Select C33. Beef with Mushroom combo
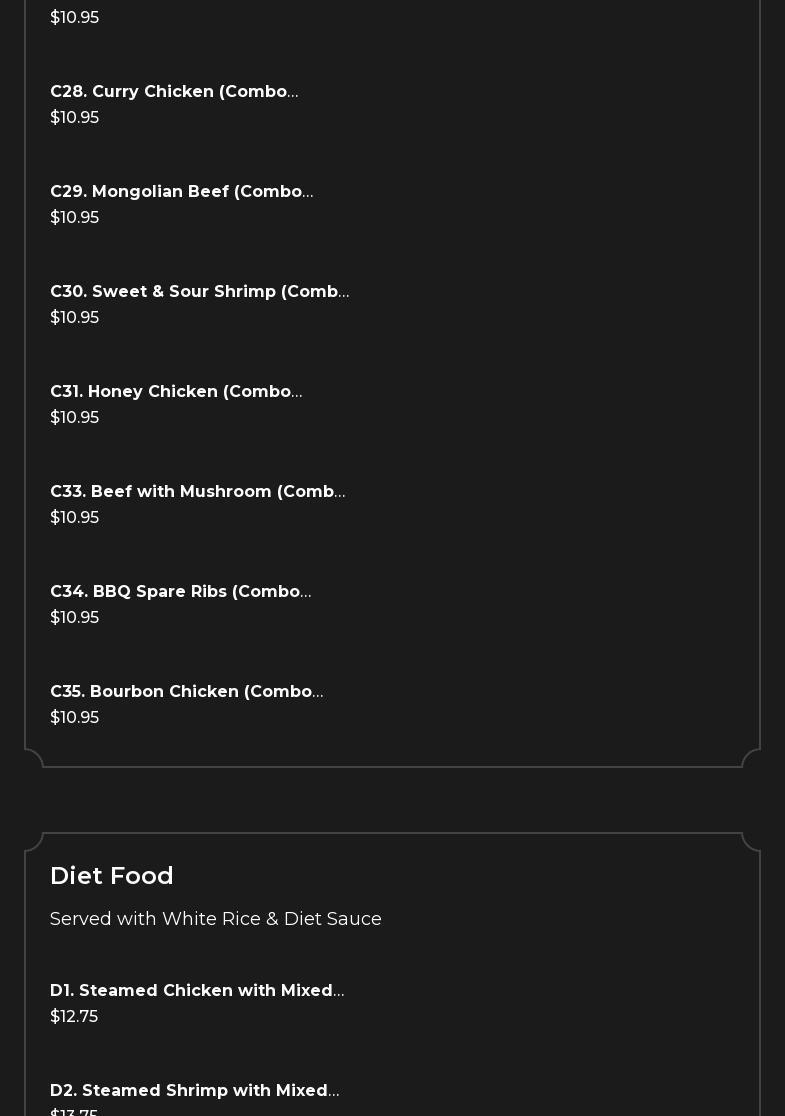This screenshot has width=785, height=1116. point(197,492)
